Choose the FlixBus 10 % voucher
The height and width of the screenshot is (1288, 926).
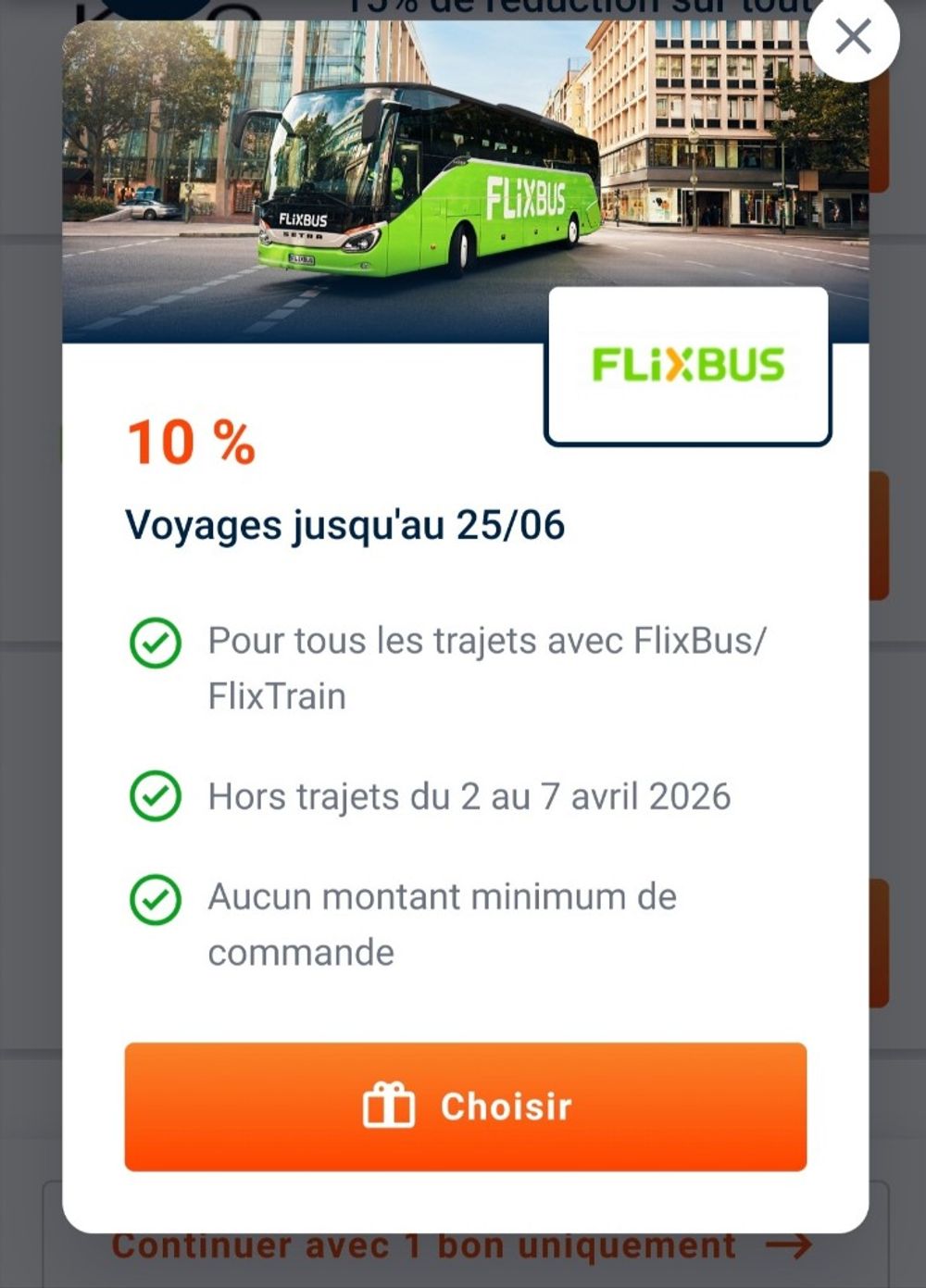click(466, 1107)
